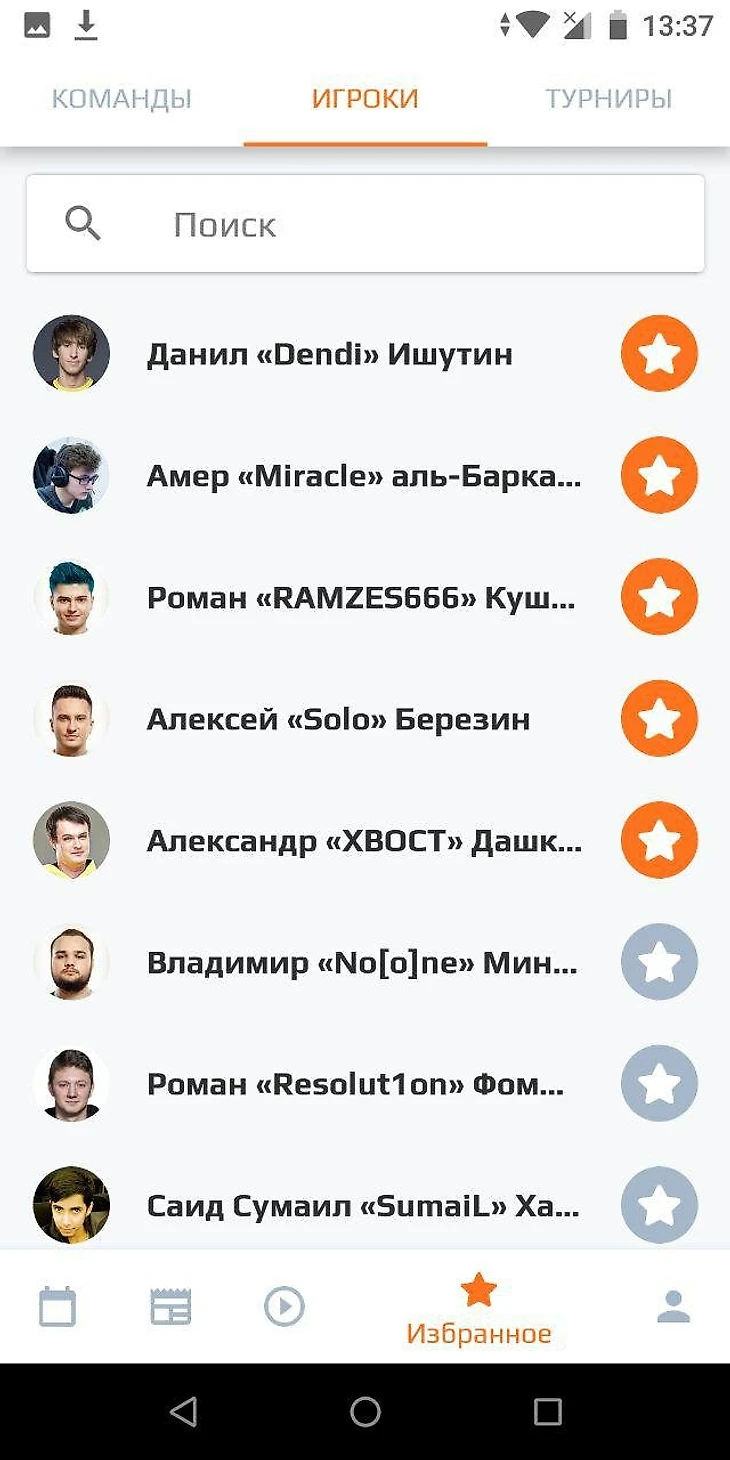The image size is (730, 1460).
Task: Go back with the system back button
Action: tap(183, 1411)
